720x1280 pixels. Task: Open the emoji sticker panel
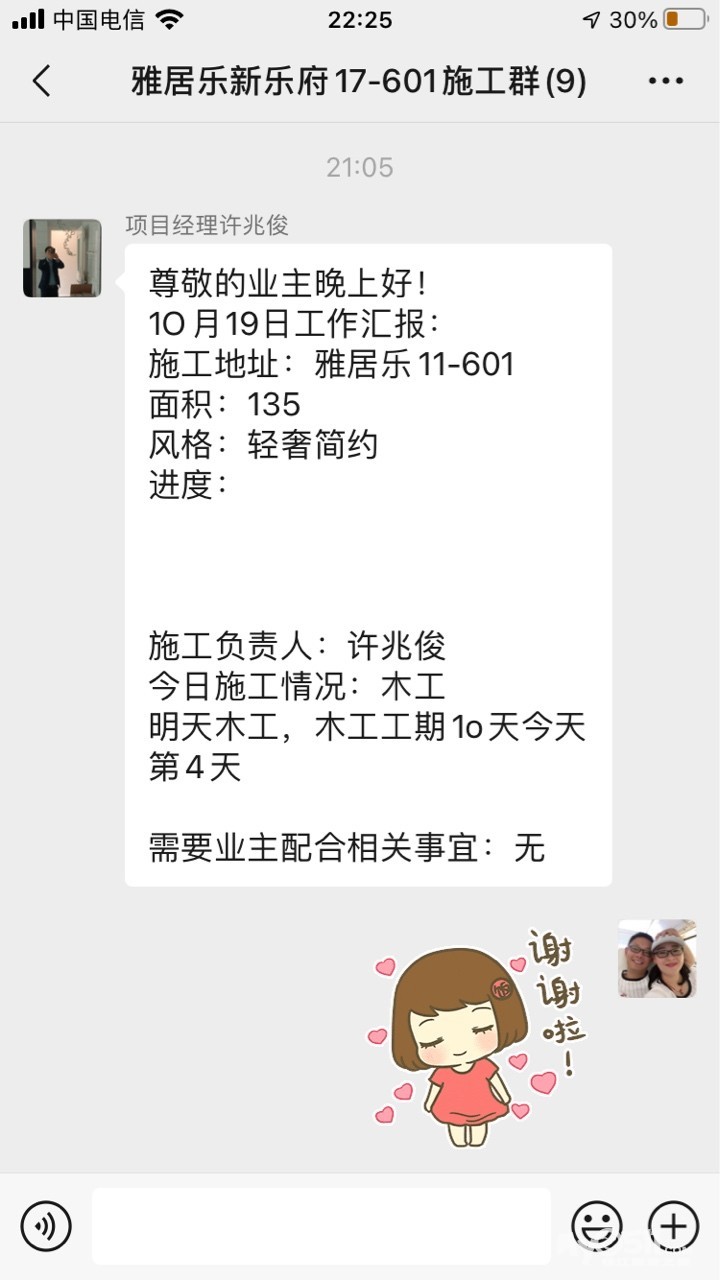click(x=597, y=1226)
